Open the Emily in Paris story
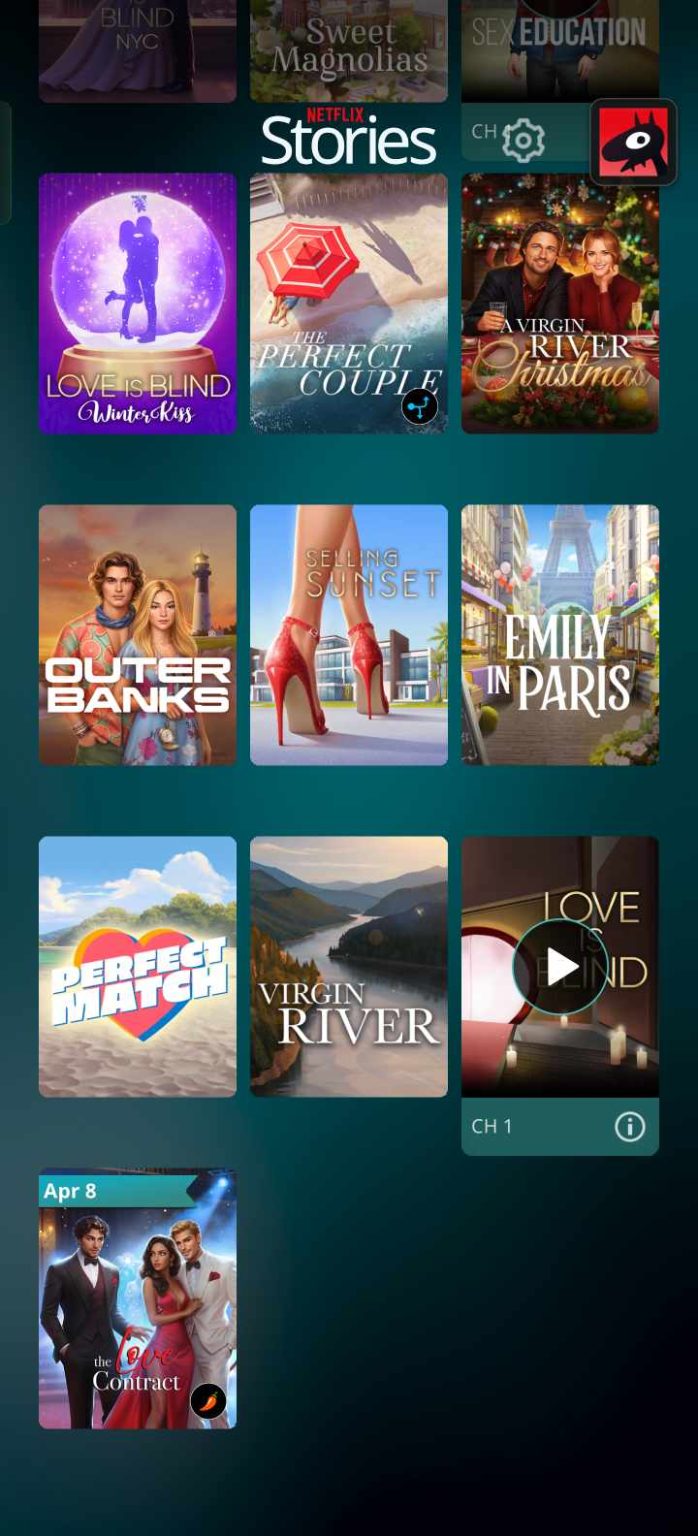698x1536 pixels. pos(560,635)
